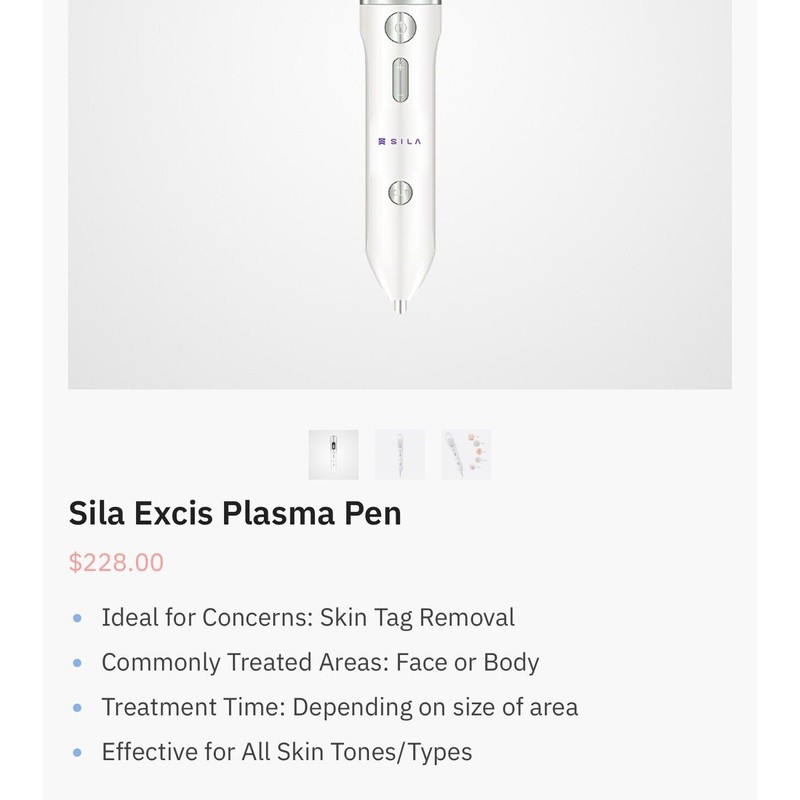View the second thumbnail with the slim pen outline
The height and width of the screenshot is (800, 800).
pos(400,455)
